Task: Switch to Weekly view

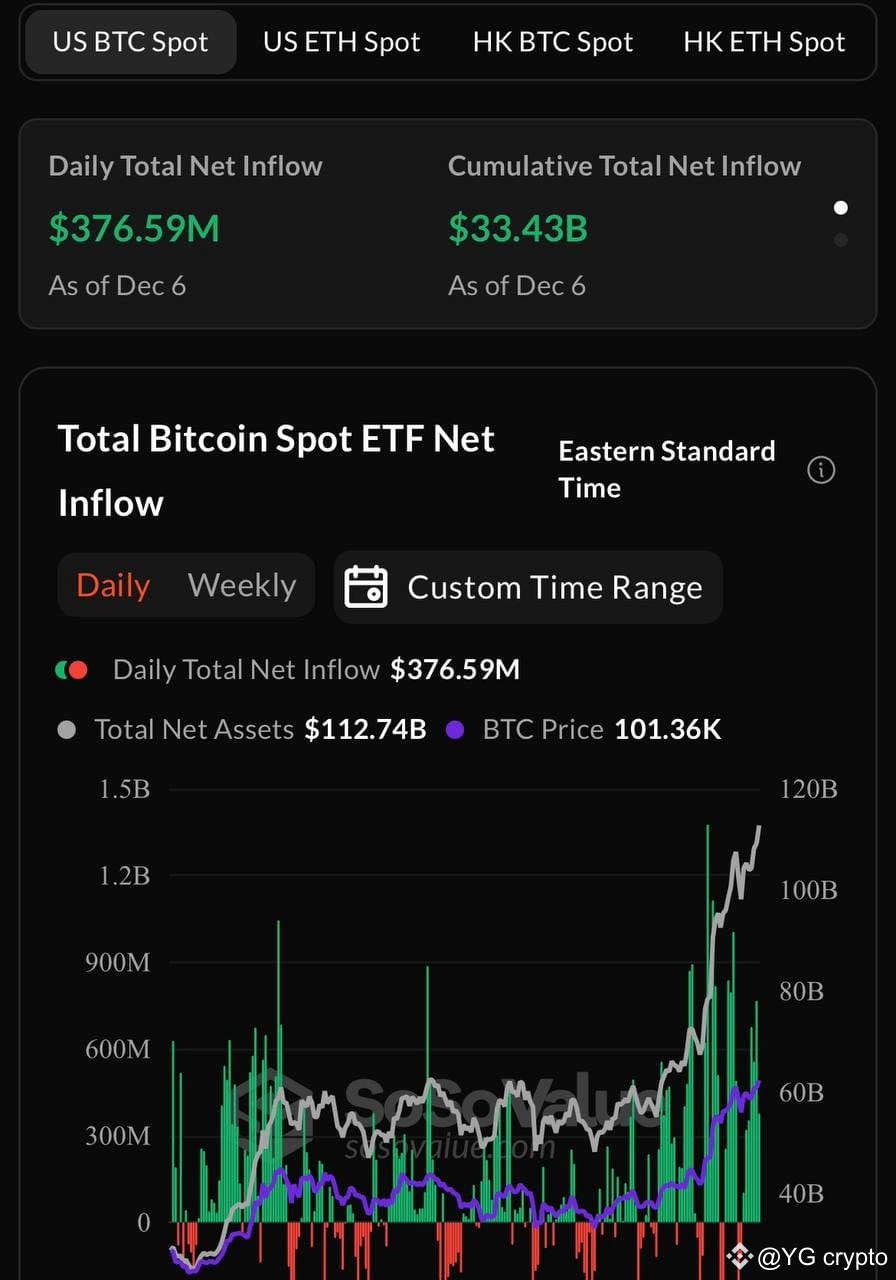Action: click(x=241, y=585)
